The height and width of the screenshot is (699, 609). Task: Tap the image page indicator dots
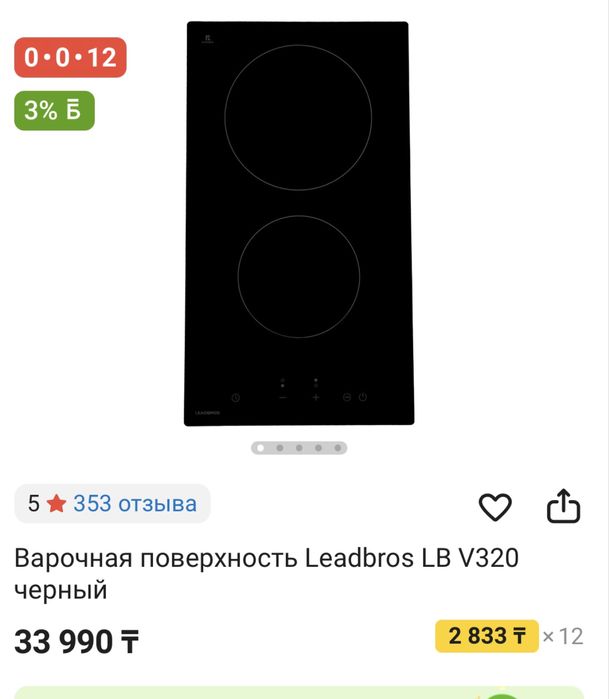tap(299, 448)
